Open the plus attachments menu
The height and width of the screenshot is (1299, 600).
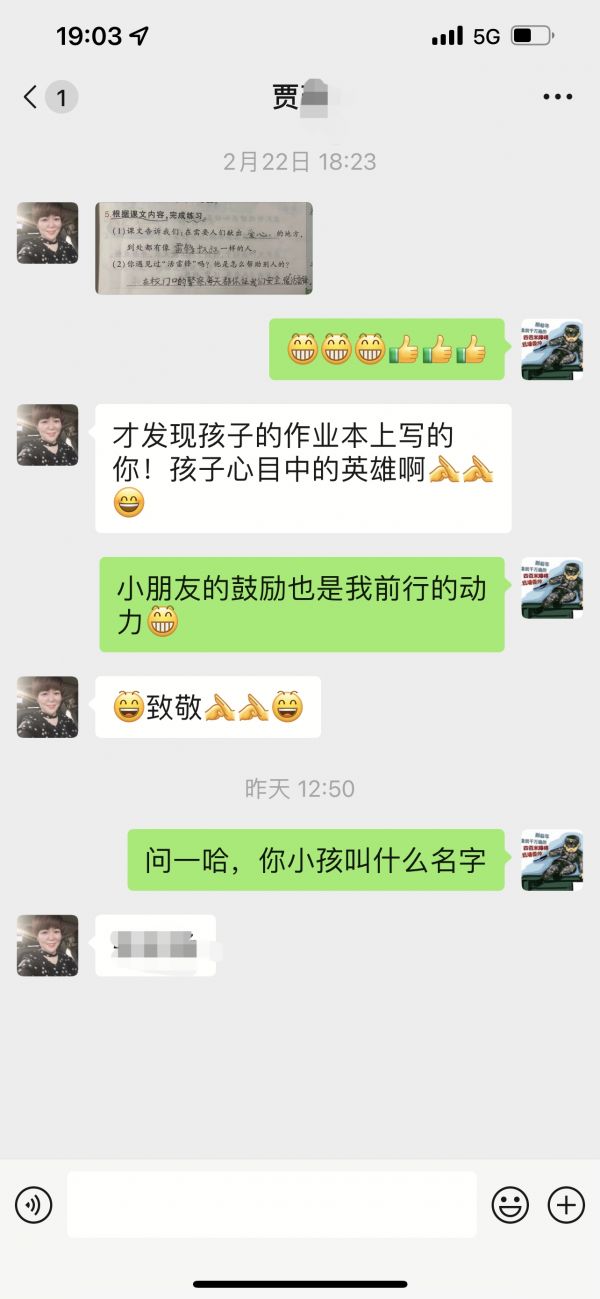pyautogui.click(x=566, y=1204)
